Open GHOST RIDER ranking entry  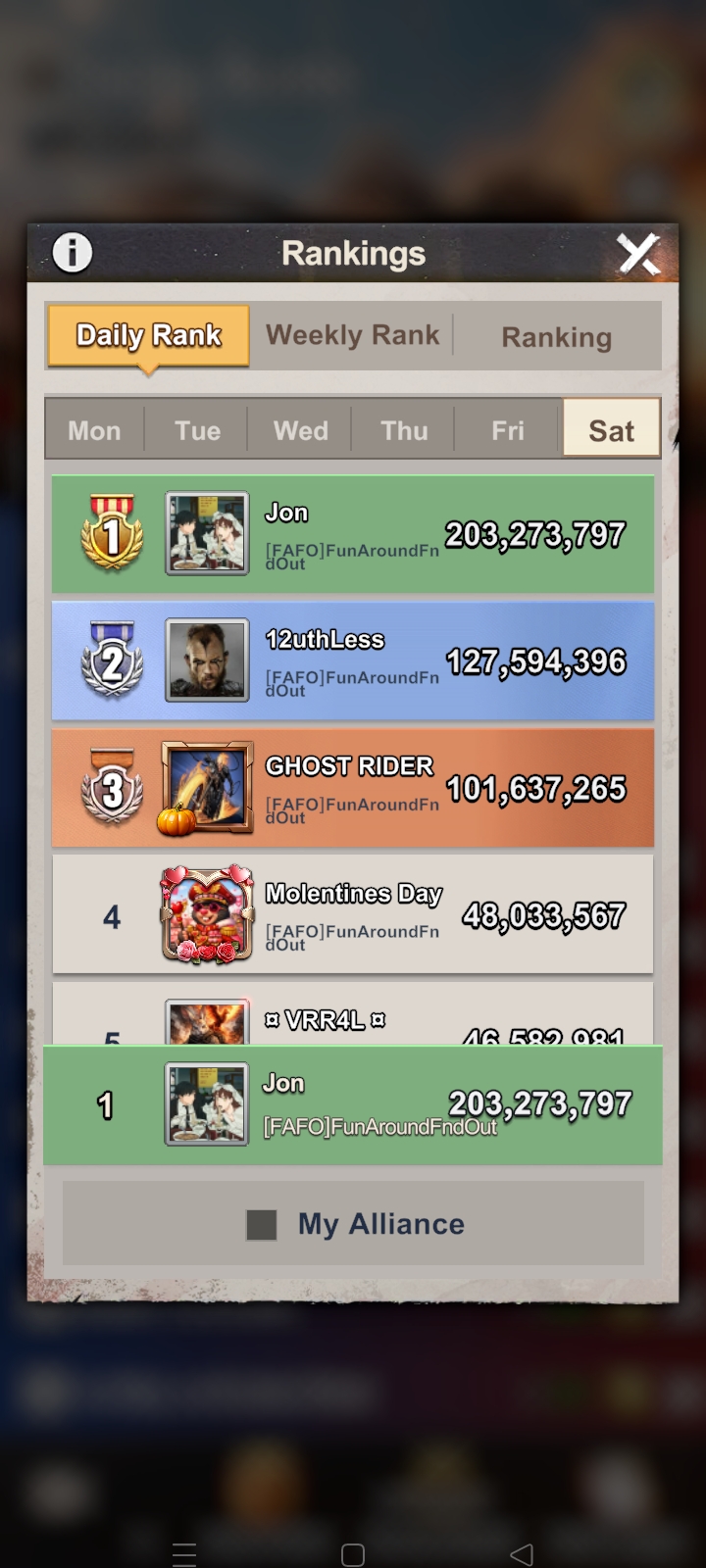[353, 788]
